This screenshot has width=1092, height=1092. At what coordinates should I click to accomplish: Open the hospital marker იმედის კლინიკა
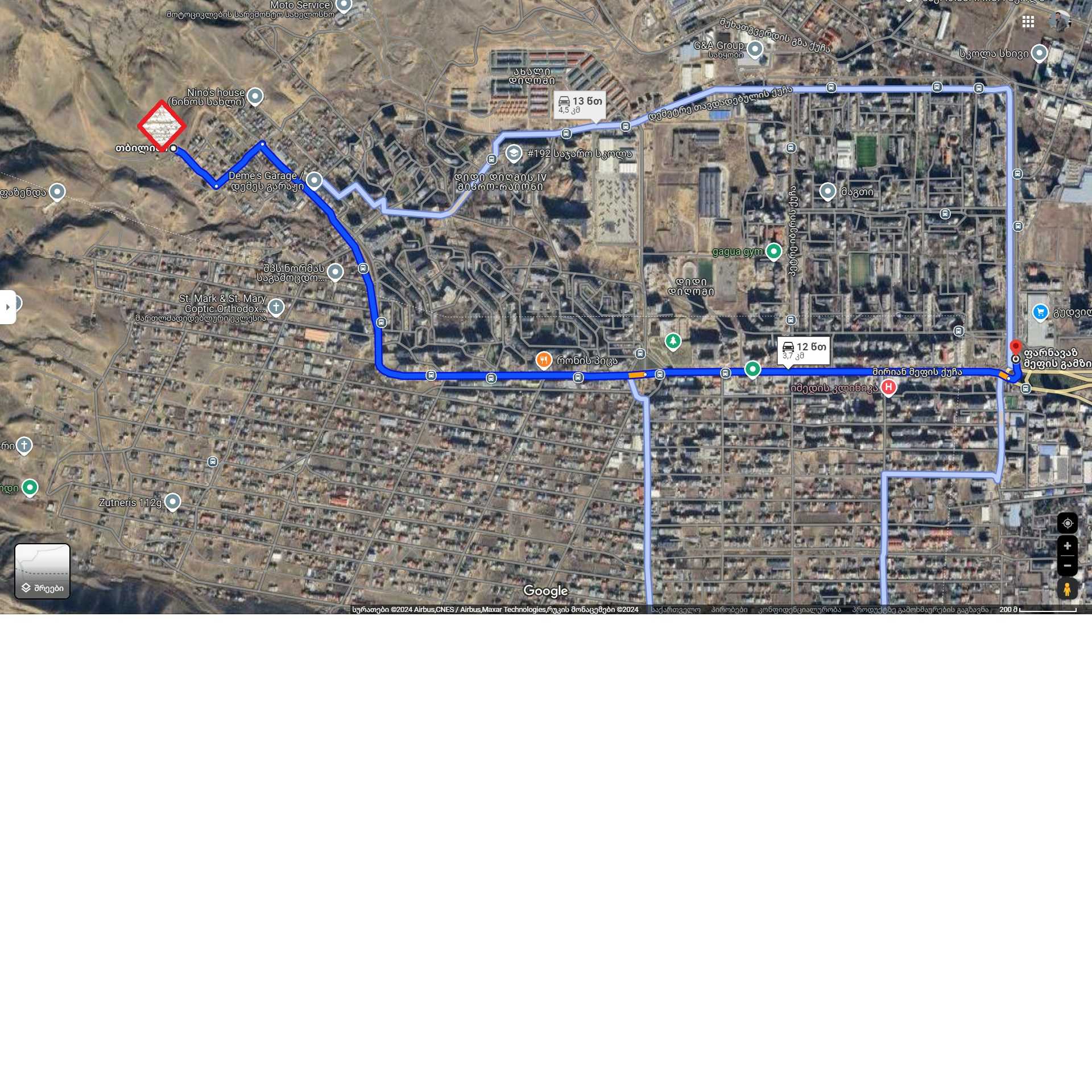tap(888, 387)
